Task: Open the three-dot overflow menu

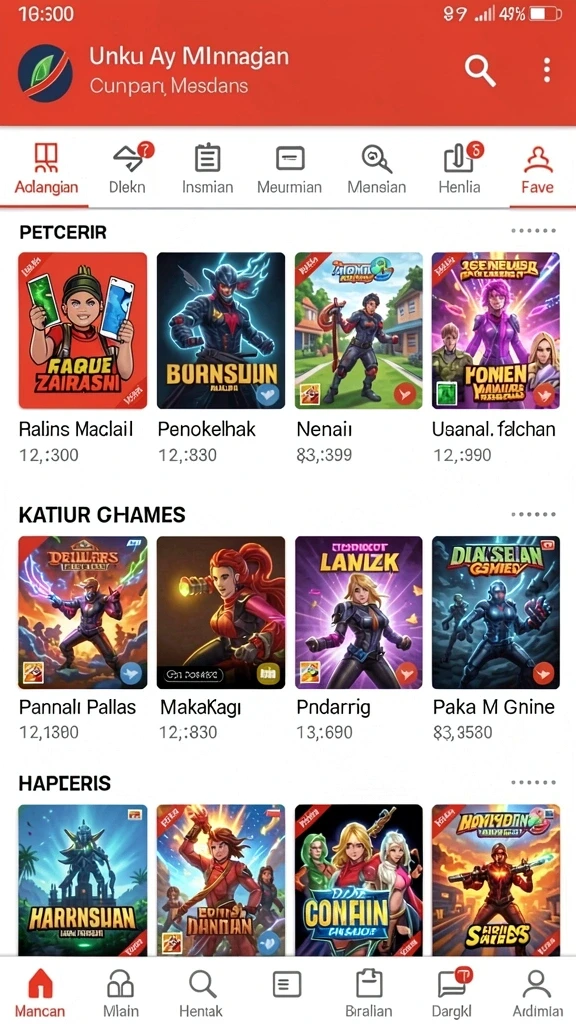Action: (x=547, y=71)
